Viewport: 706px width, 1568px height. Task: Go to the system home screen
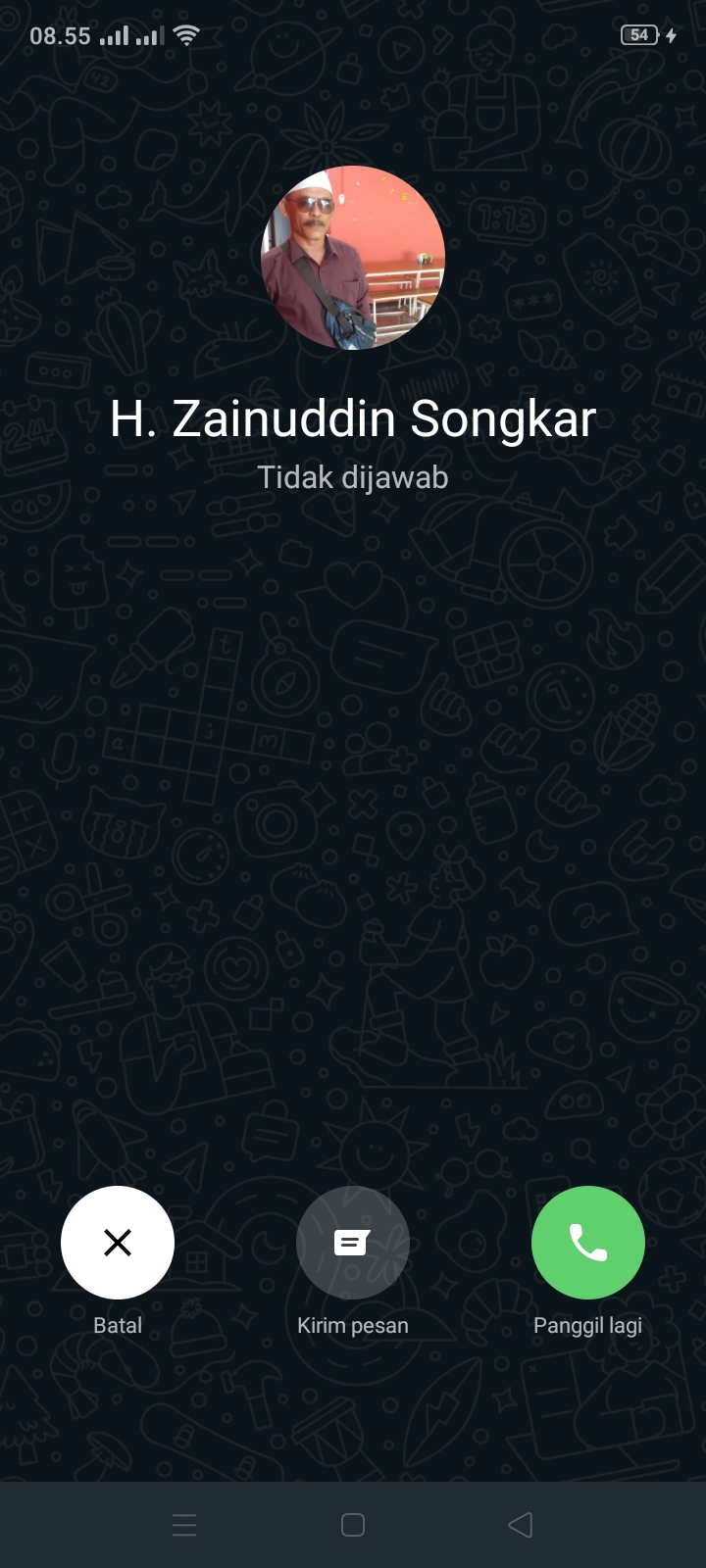[353, 1525]
